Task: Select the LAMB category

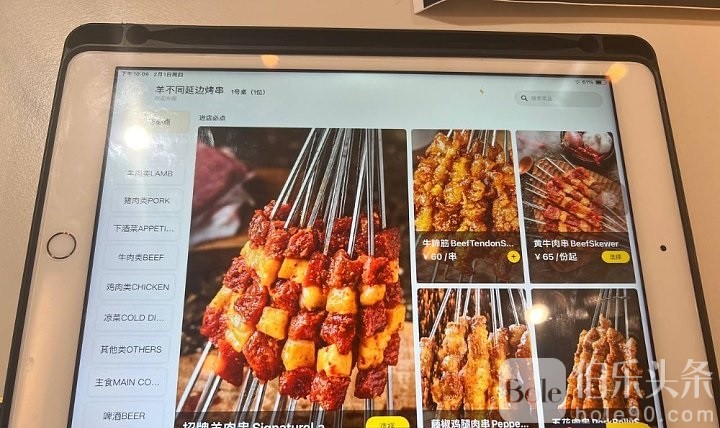Action: coord(150,174)
